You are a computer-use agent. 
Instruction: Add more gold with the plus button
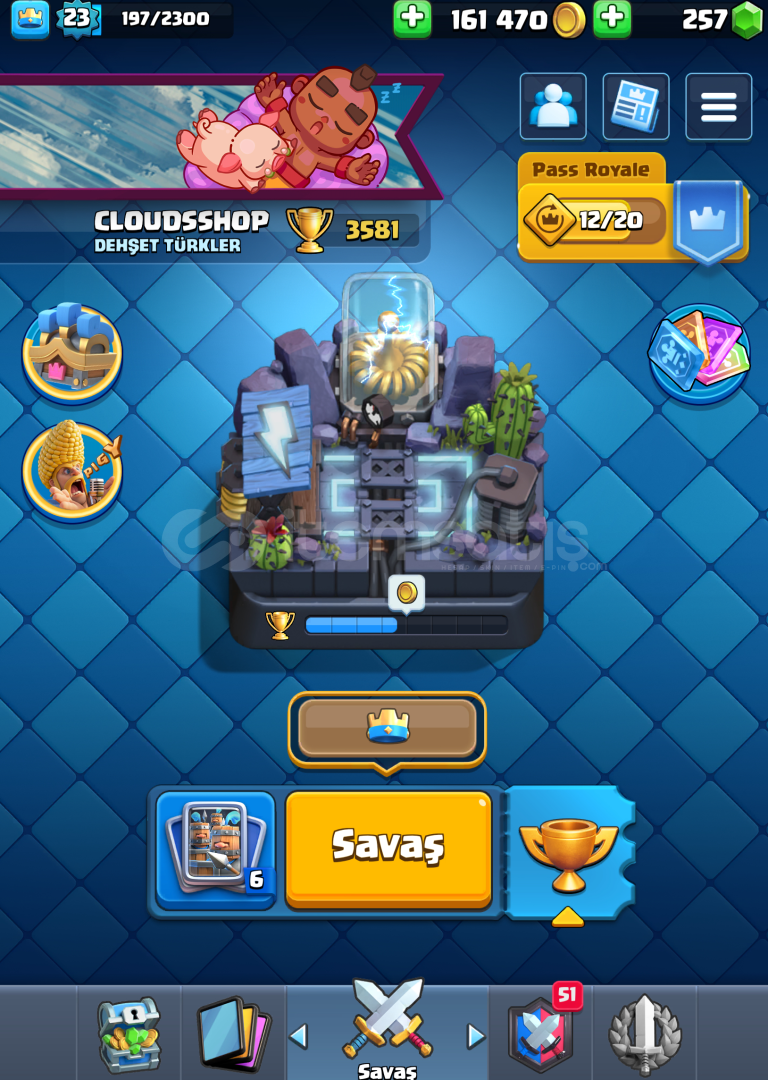point(412,19)
